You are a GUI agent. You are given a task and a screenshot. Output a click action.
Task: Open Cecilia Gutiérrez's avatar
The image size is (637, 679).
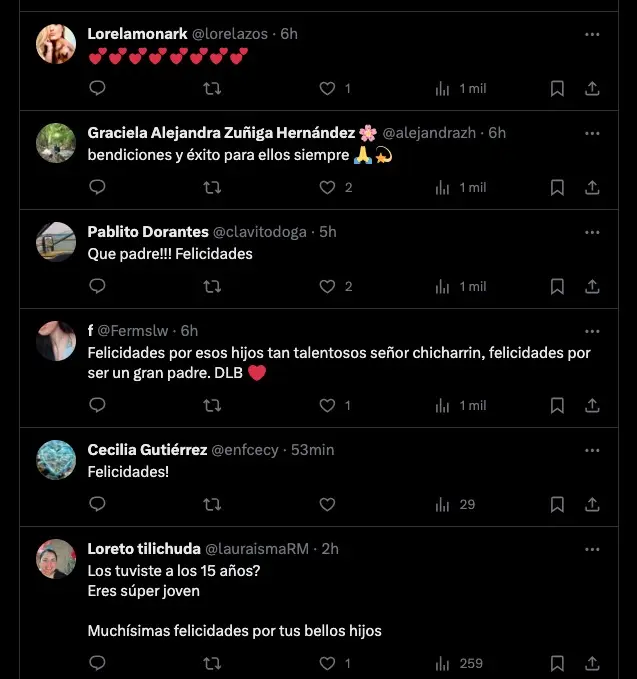(56, 460)
